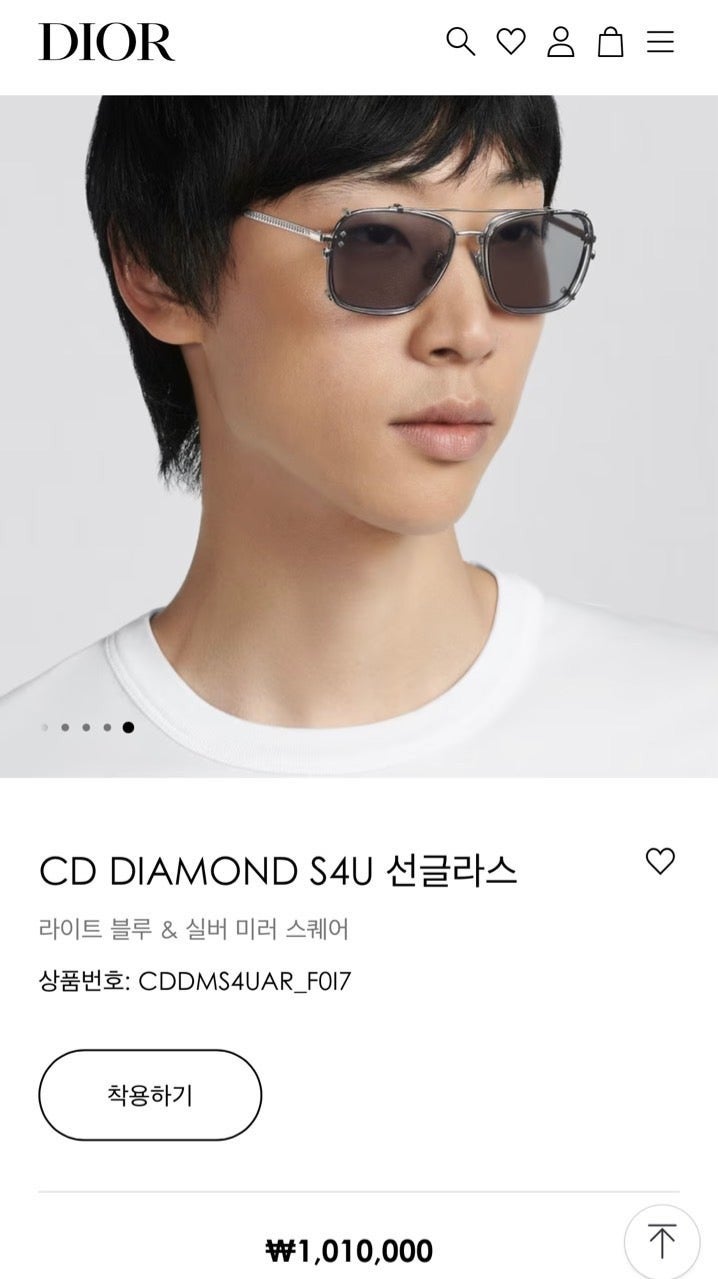The height and width of the screenshot is (1279, 718).
Task: Open the shopping bag
Action: [x=610, y=42]
